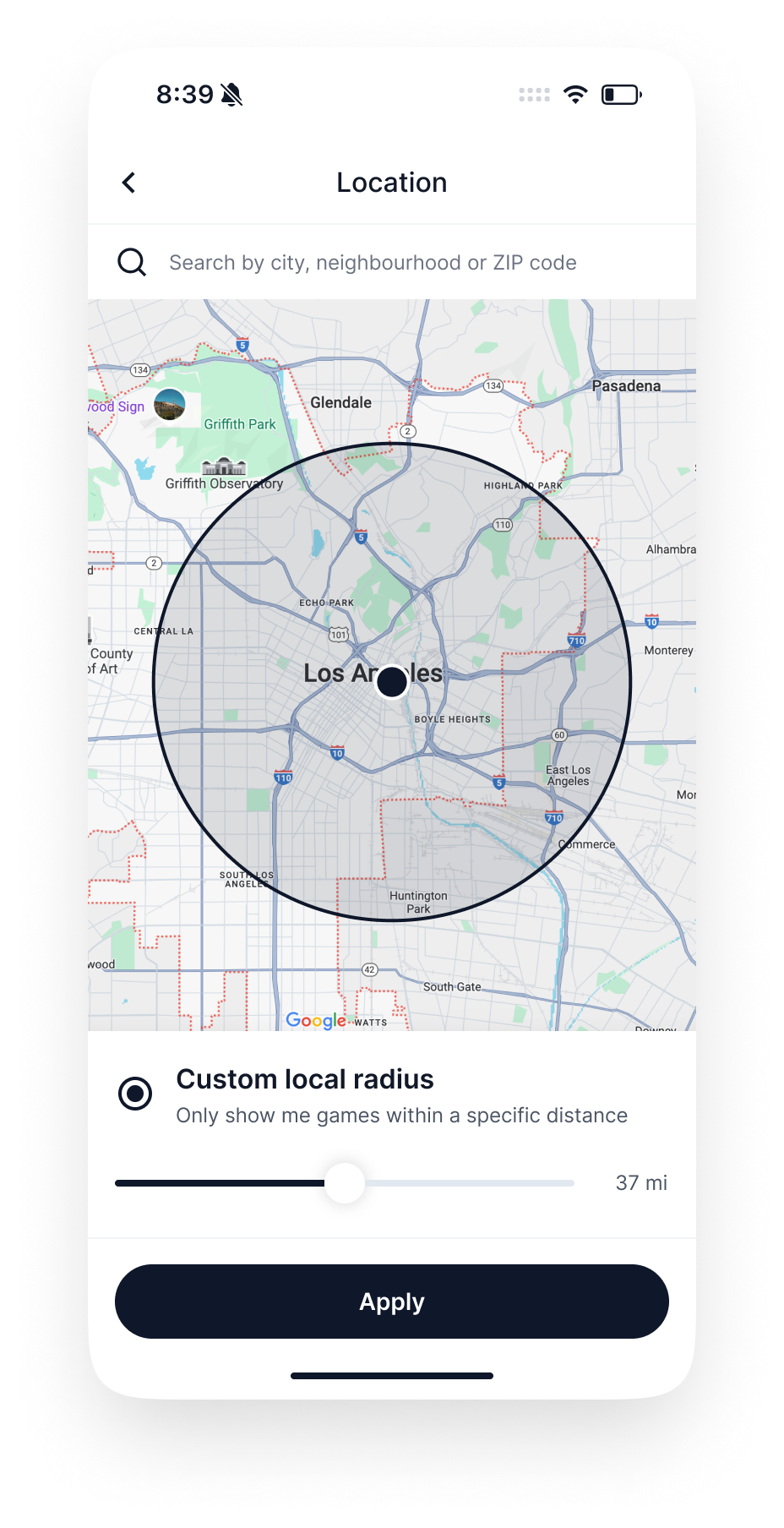784x1528 pixels.
Task: Apply the selected location radius
Action: point(391,1302)
